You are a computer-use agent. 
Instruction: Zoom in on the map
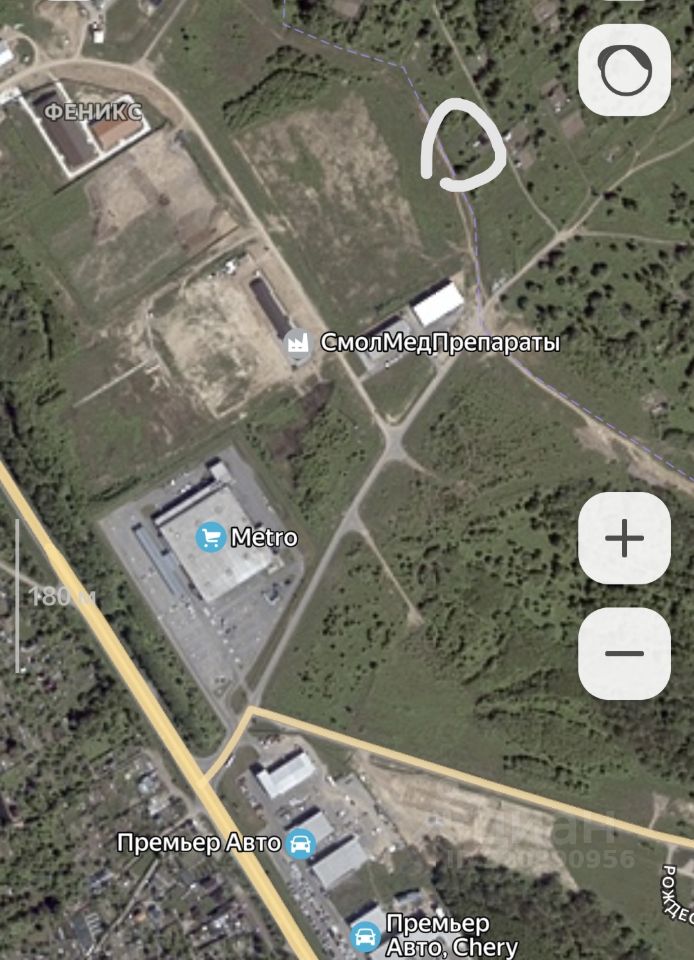624,539
